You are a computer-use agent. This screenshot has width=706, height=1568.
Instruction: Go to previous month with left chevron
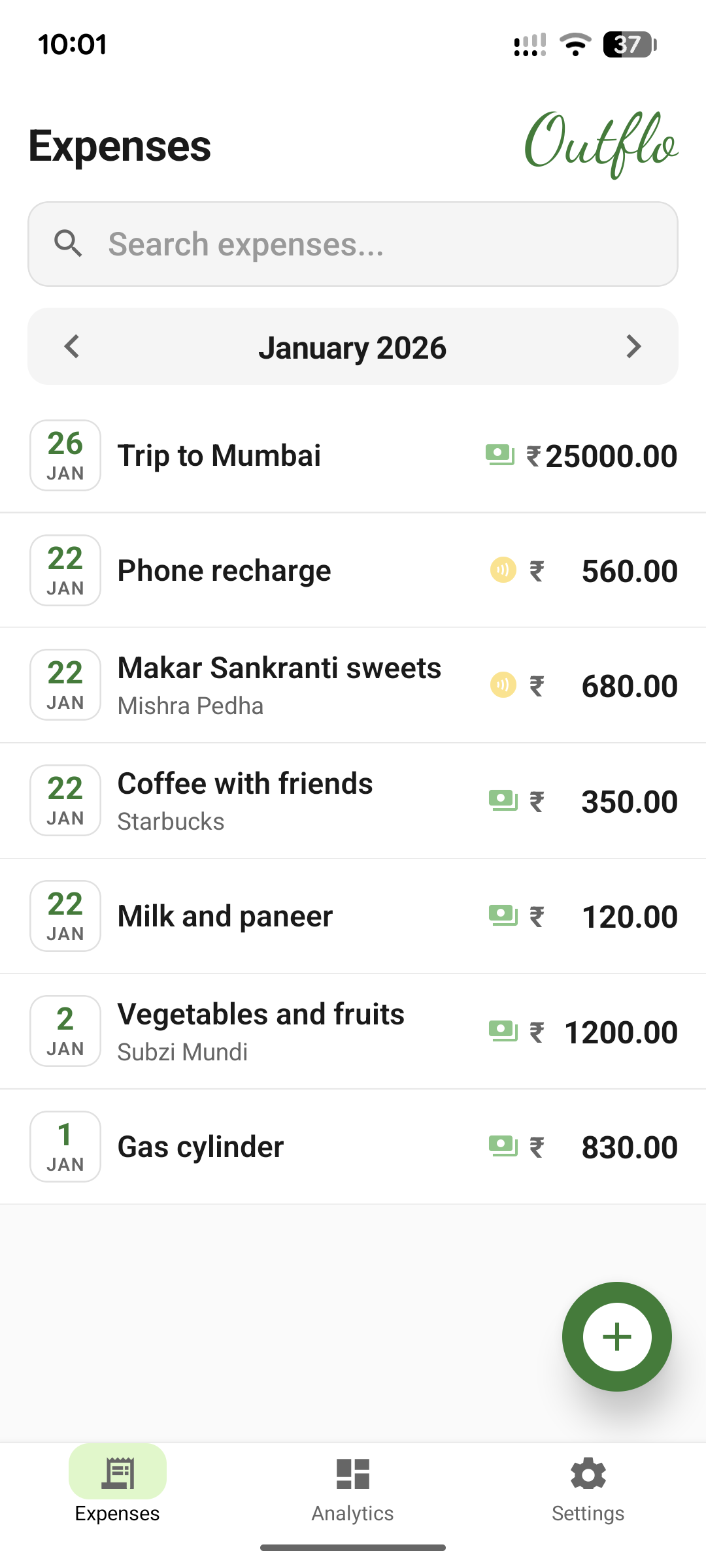coord(72,346)
